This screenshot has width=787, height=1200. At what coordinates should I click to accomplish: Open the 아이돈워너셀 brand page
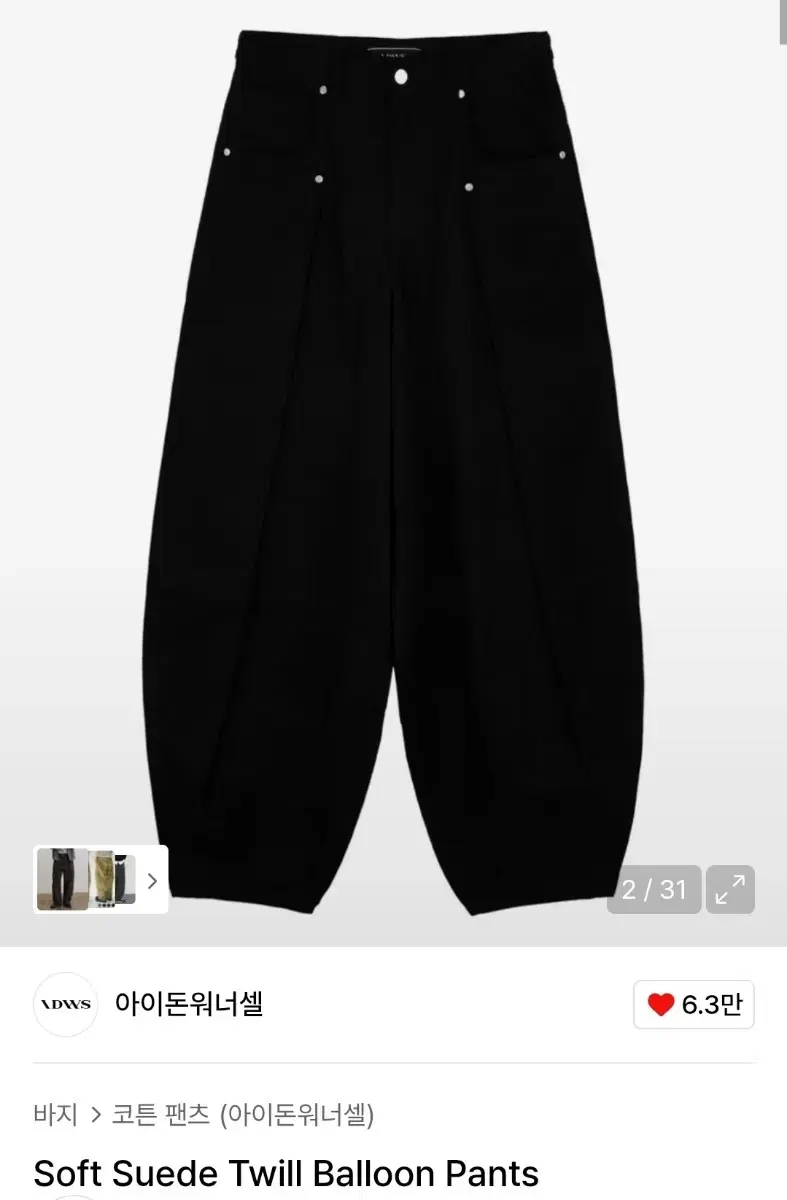(188, 1006)
